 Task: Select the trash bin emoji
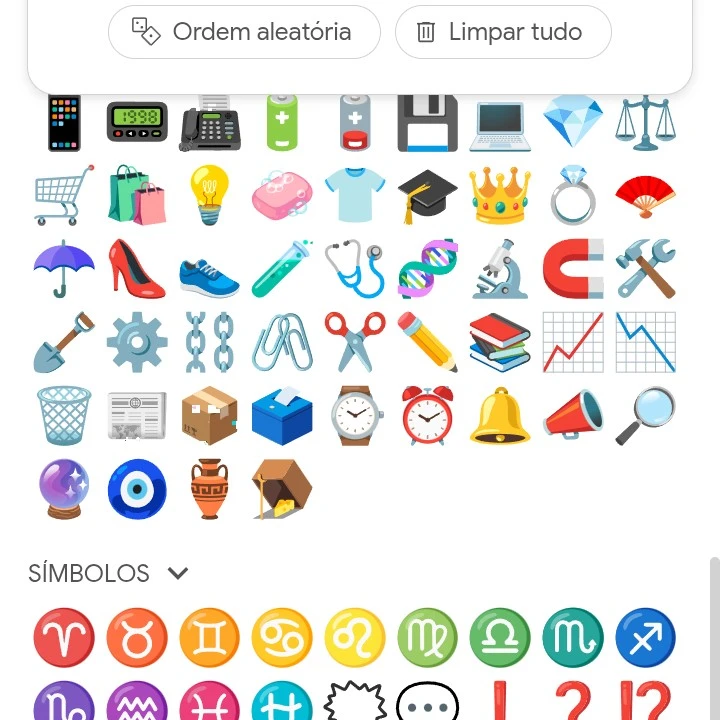coord(64,415)
